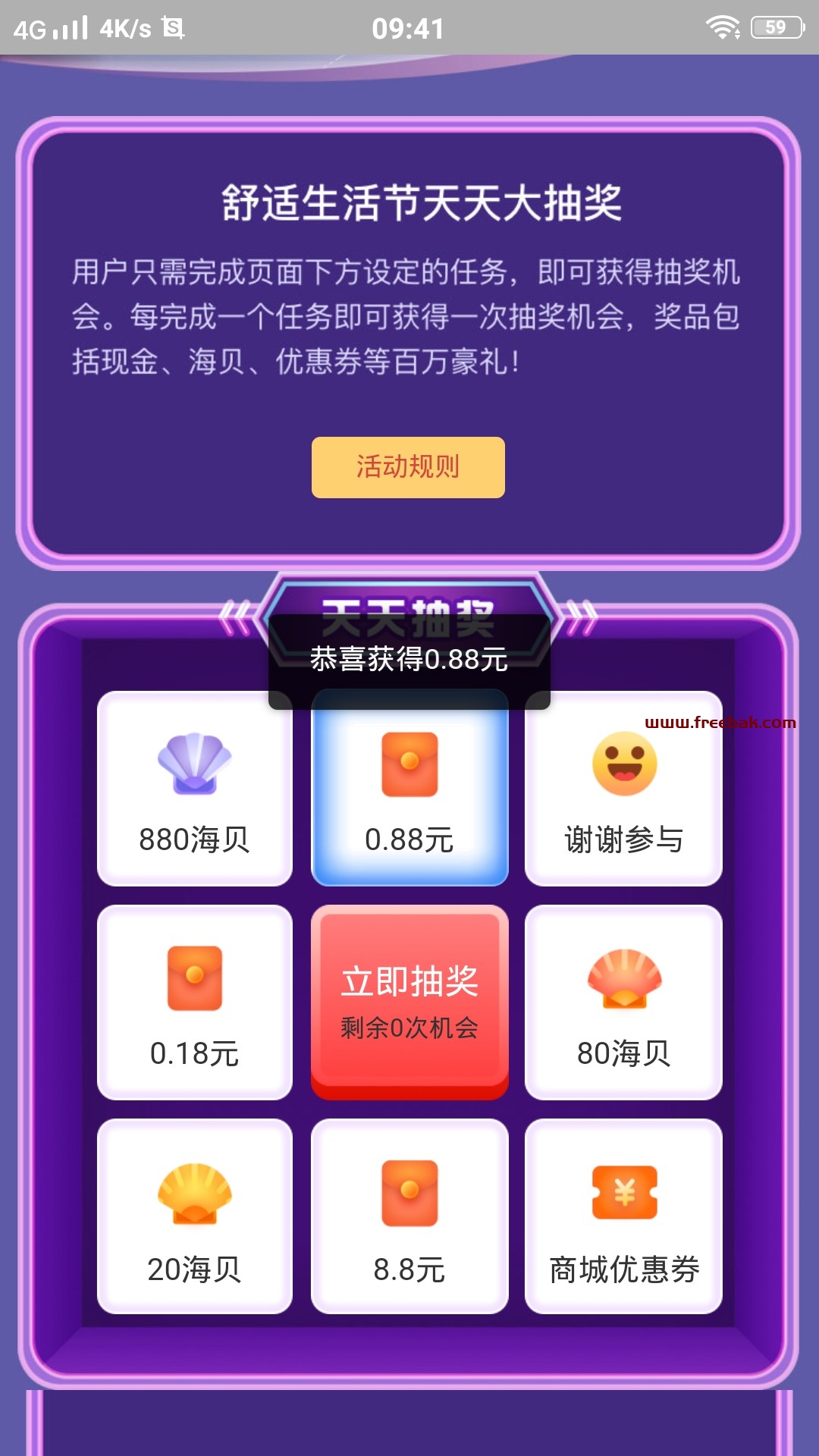Tap the 立即抽奖 draw button
Image resolution: width=819 pixels, height=1456 pixels.
(x=409, y=1002)
